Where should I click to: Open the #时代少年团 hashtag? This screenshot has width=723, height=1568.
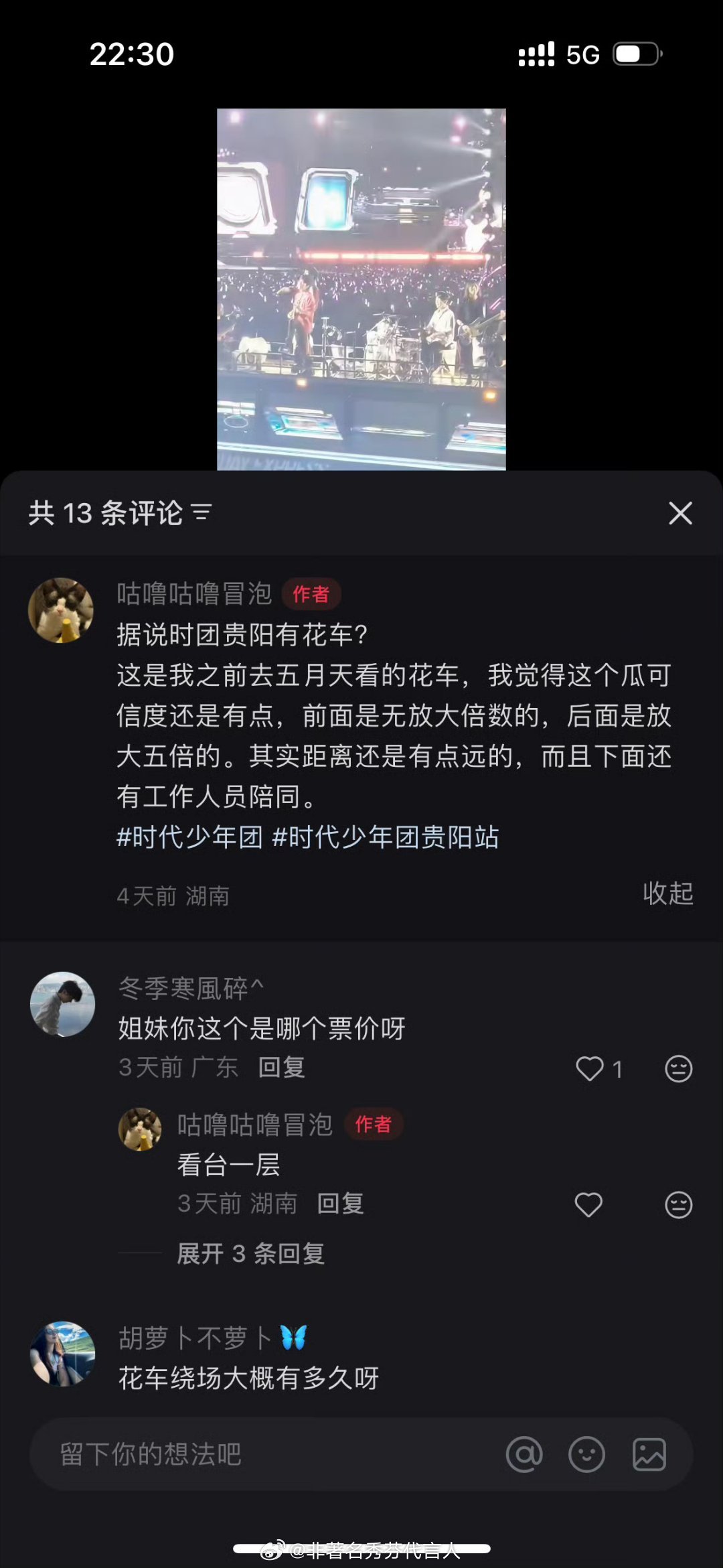tap(189, 838)
